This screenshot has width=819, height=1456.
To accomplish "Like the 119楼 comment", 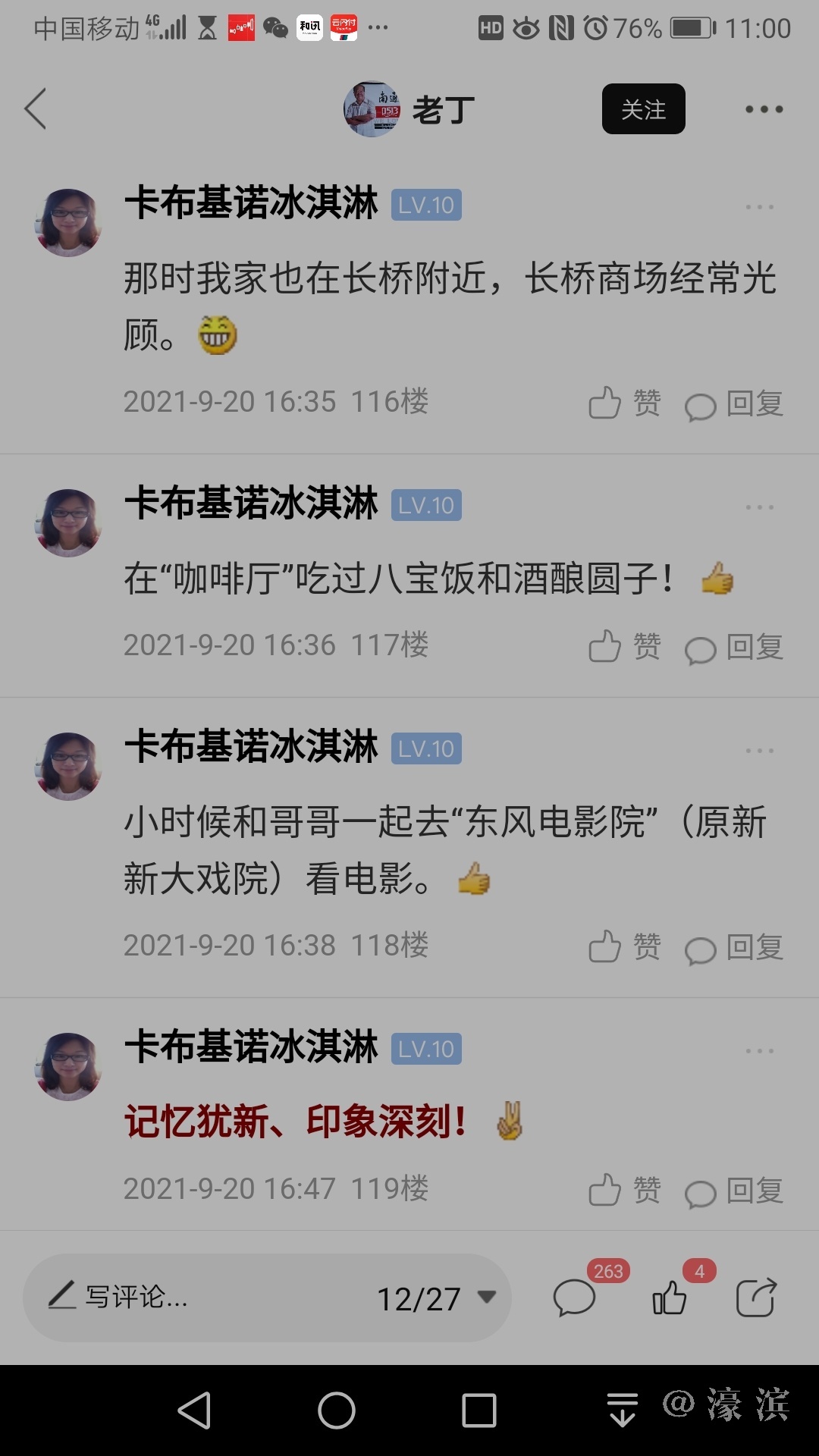I will (624, 1190).
